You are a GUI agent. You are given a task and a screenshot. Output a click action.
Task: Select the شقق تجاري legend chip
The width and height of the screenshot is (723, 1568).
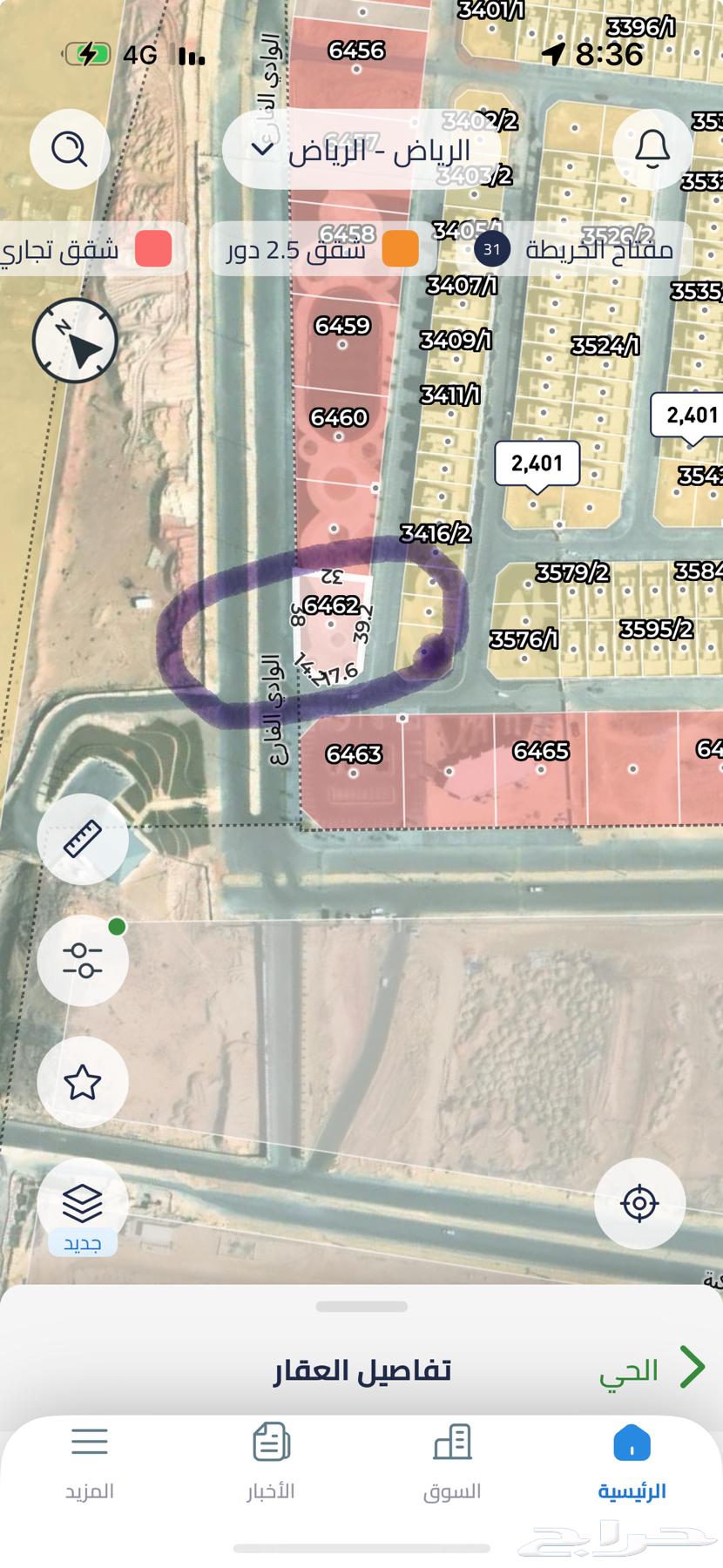(87, 250)
